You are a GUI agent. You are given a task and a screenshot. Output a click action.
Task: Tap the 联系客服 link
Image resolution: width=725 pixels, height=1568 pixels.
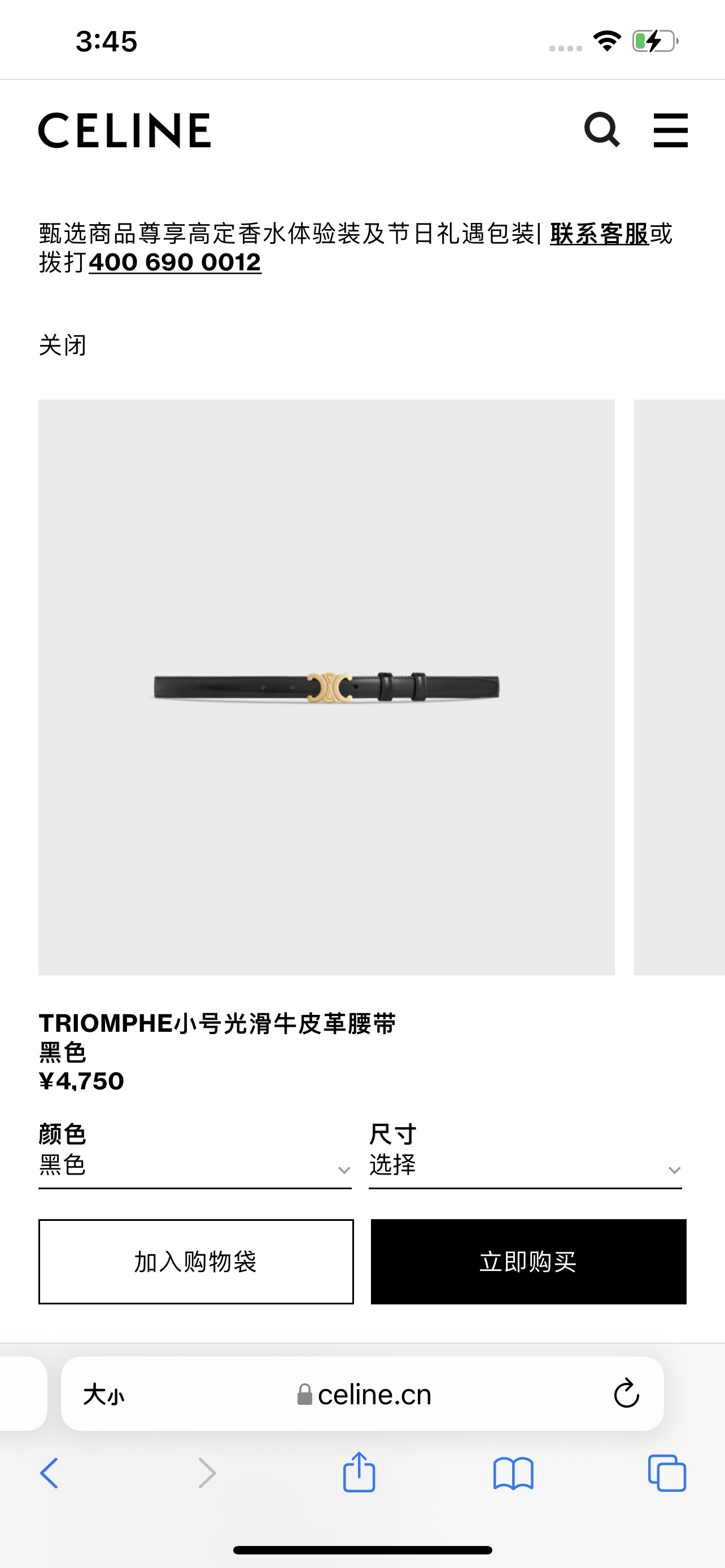click(x=599, y=234)
